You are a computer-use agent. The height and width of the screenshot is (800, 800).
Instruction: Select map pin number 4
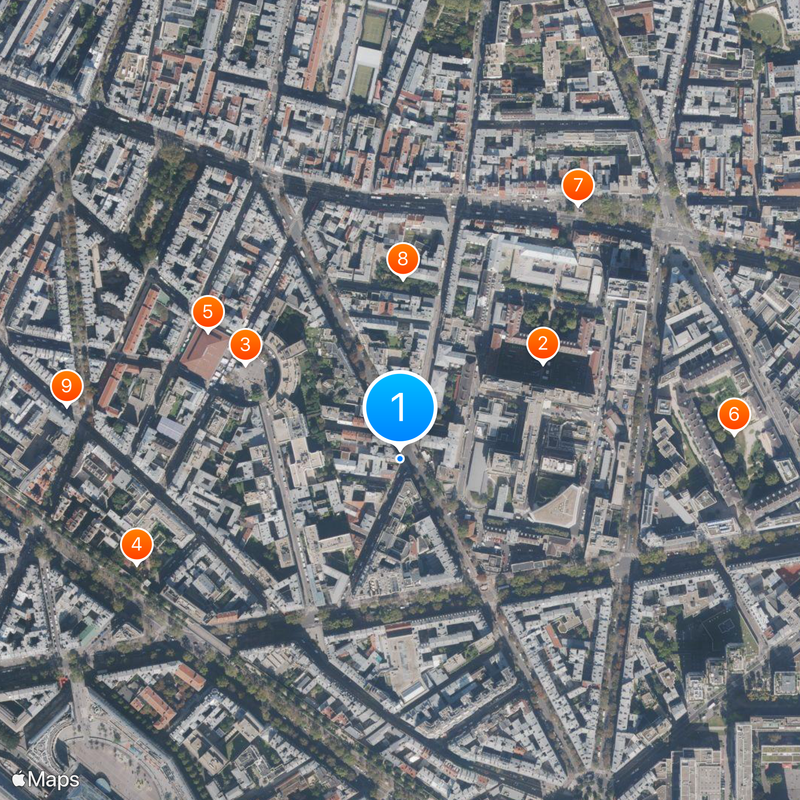point(136,545)
